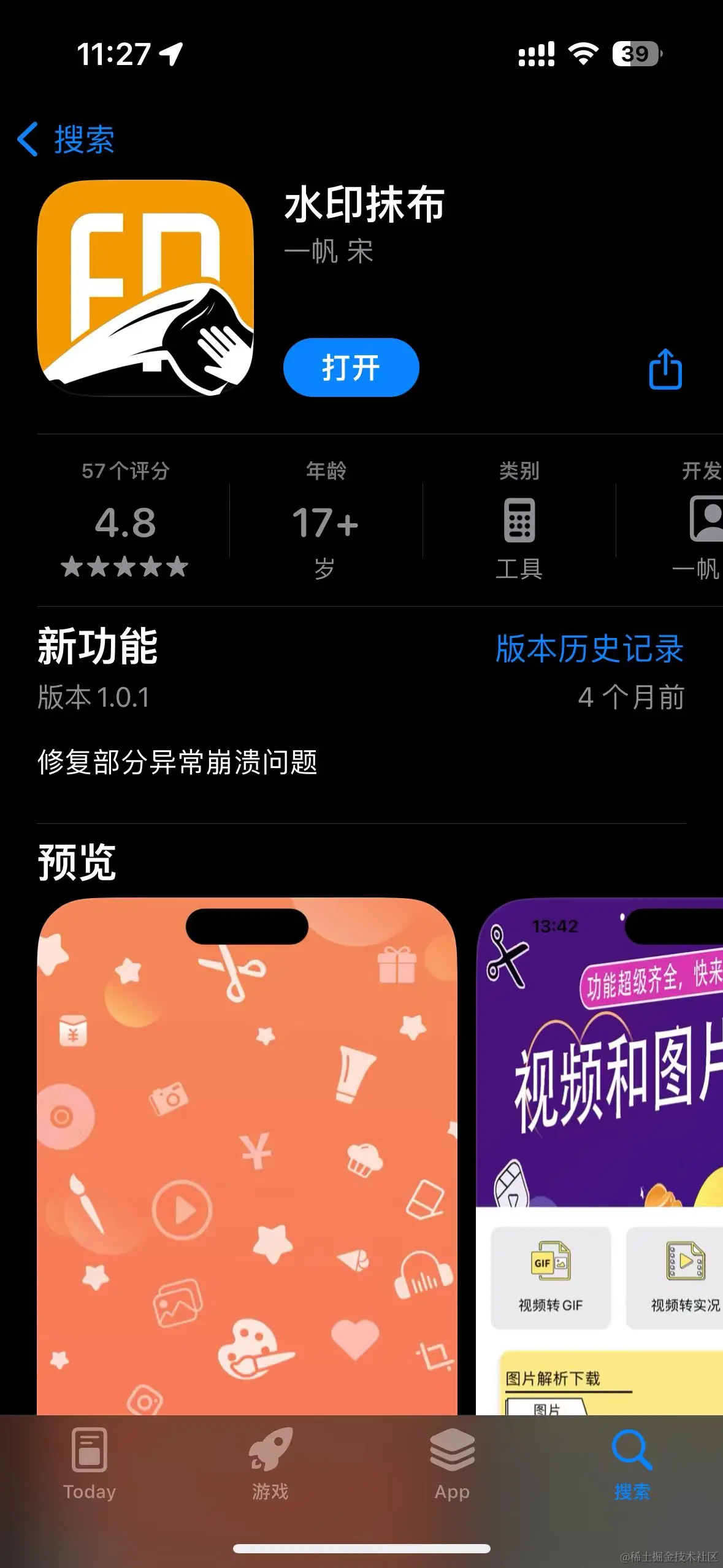Open the 工具 category
Viewport: 723px width, 1568px height.
(x=519, y=521)
